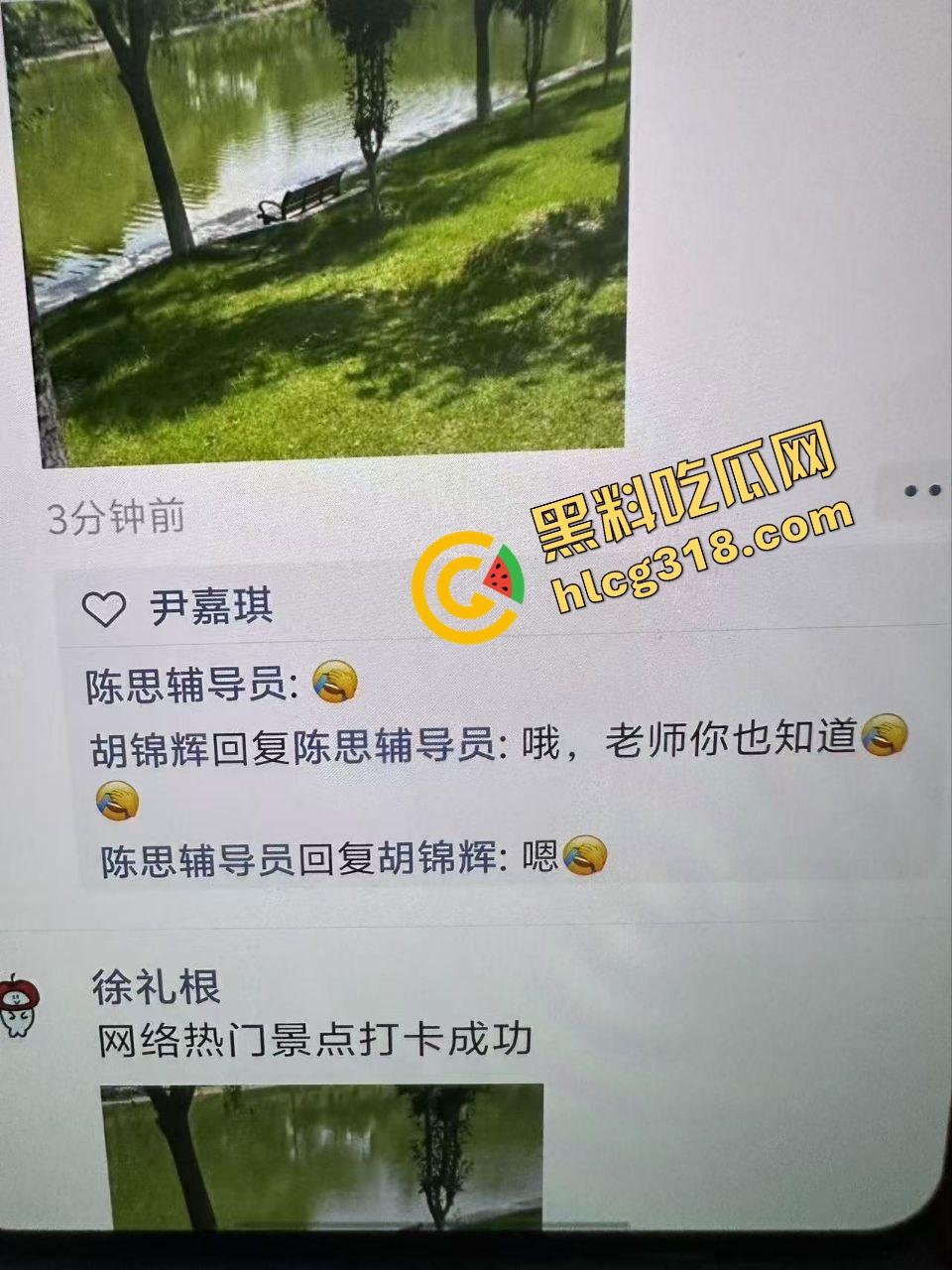Open the photo in 徐礼根's post

coord(321,1156)
